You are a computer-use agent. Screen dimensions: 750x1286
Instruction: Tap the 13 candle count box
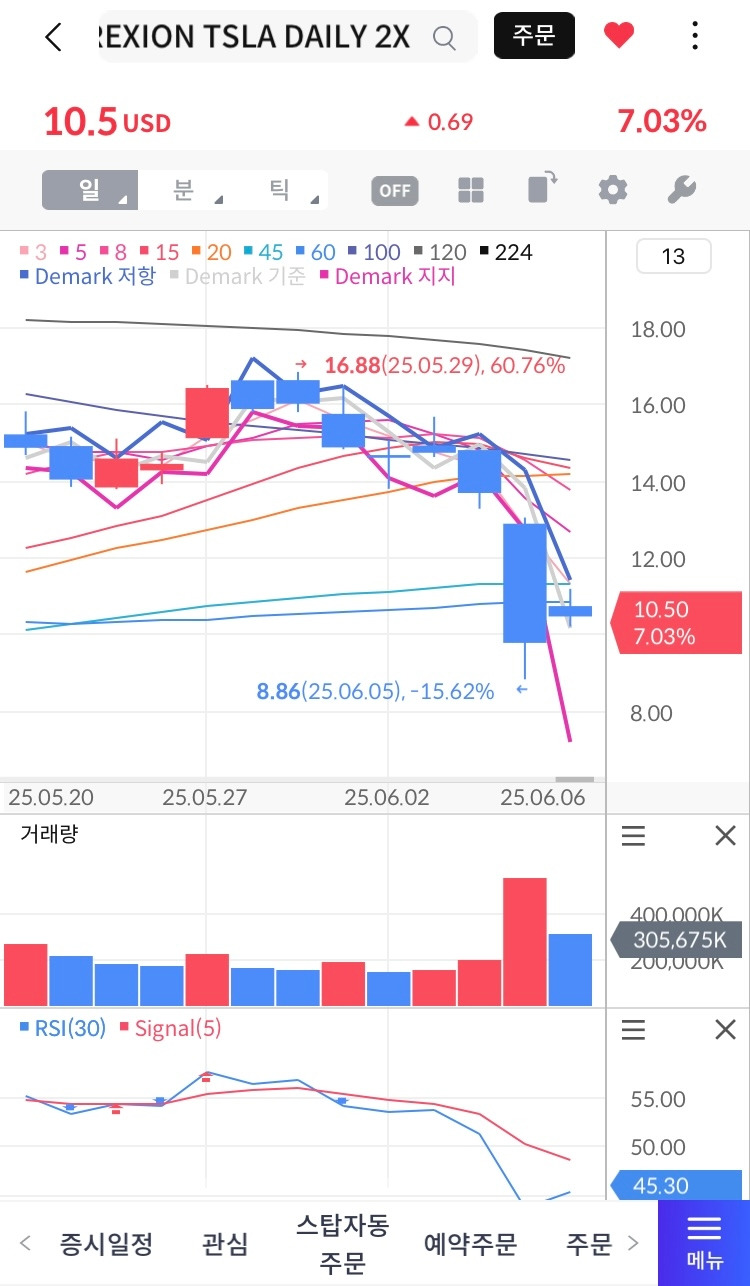point(674,256)
